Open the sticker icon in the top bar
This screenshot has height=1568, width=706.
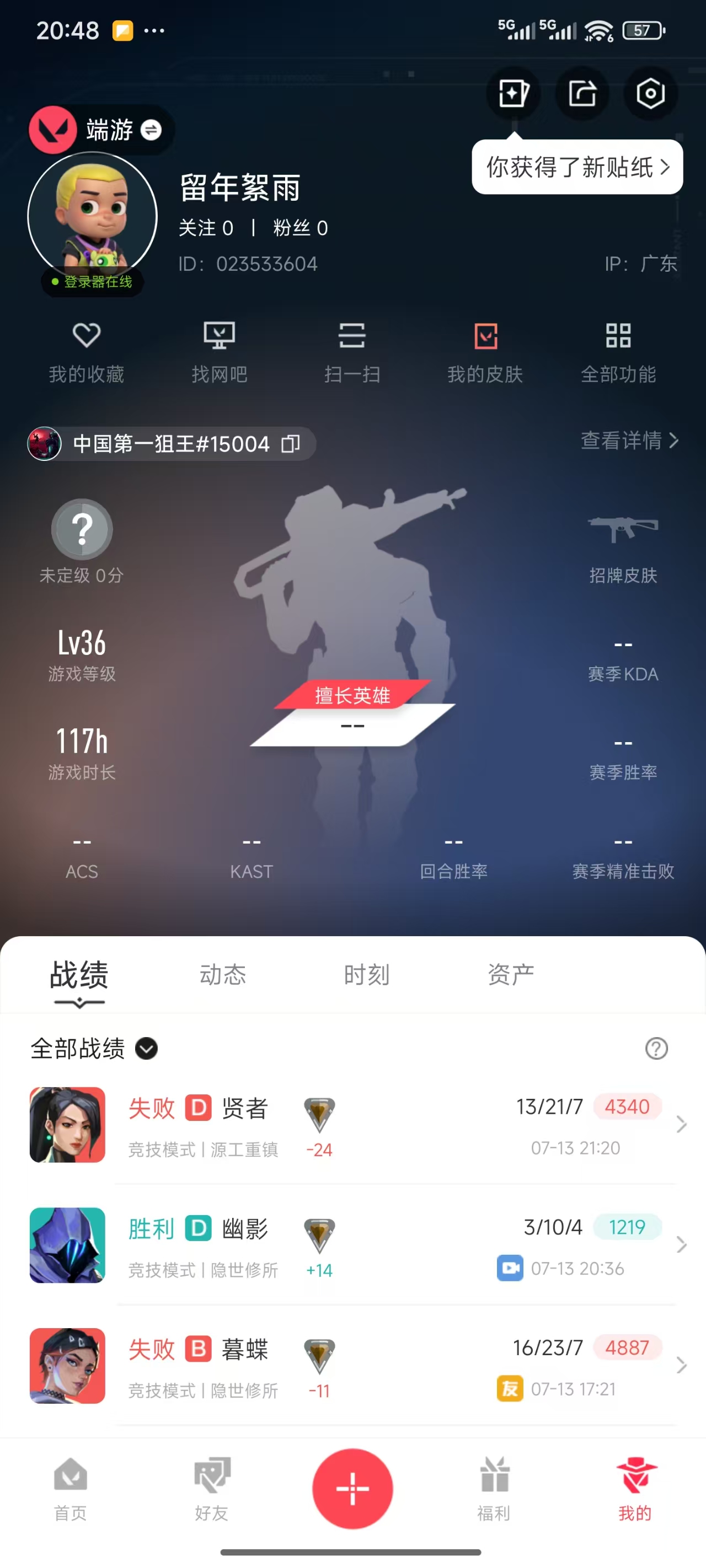(513, 94)
